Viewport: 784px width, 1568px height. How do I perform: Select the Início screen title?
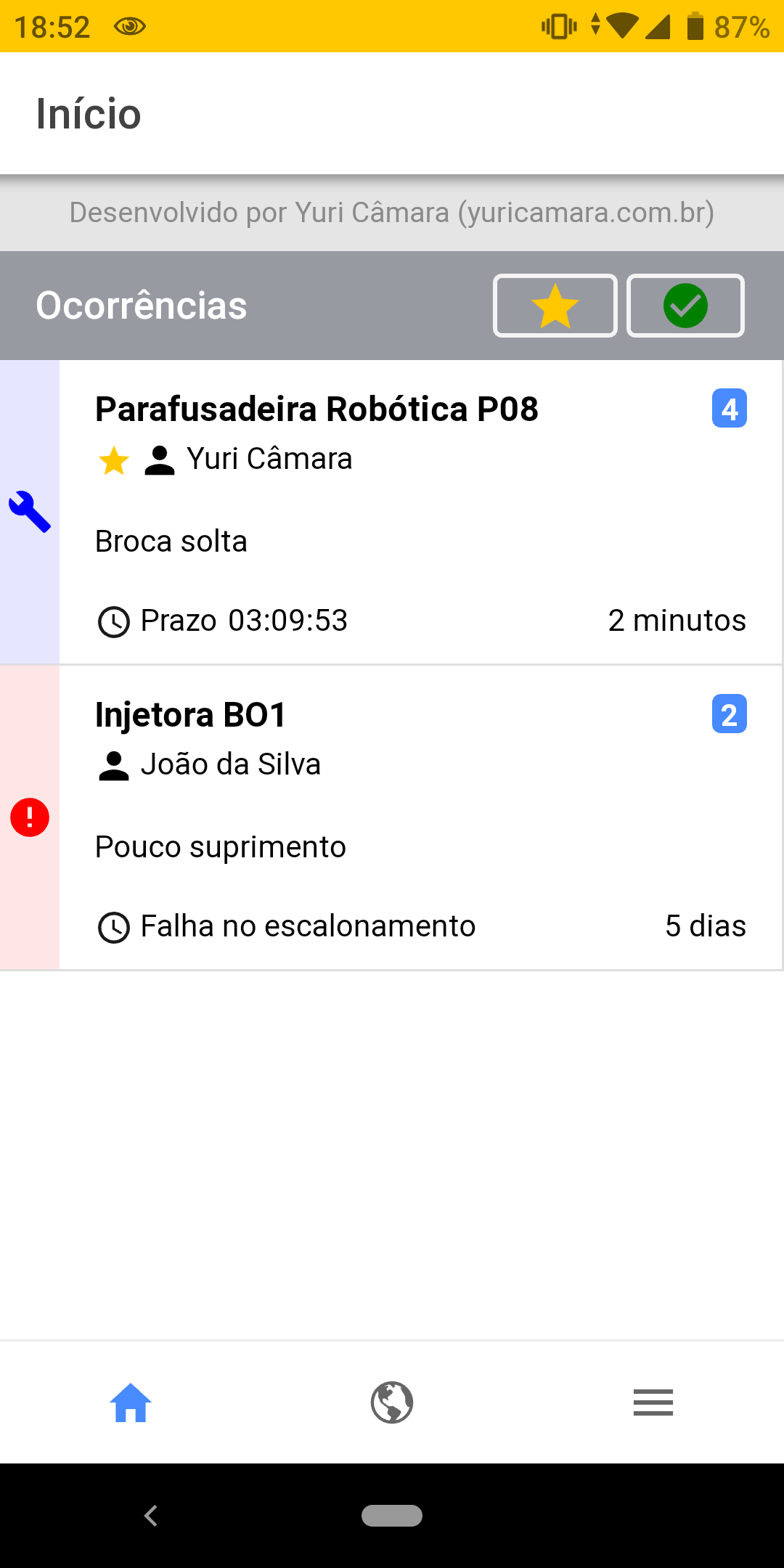[89, 113]
